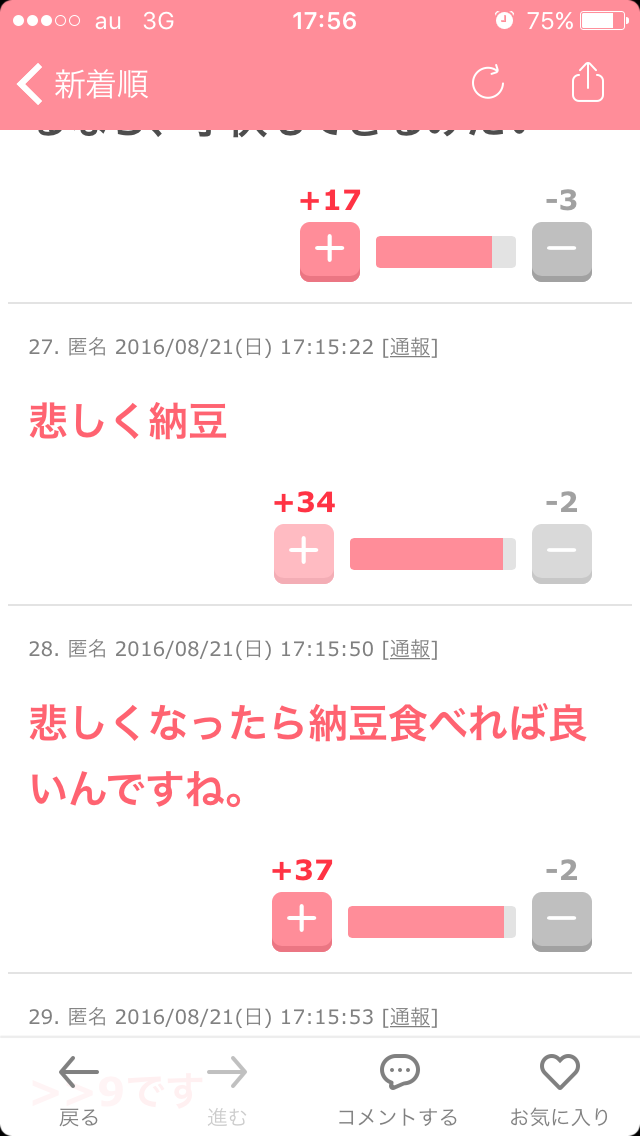This screenshot has width=640, height=1136.
Task: Report comment 29 via 通報 link
Action: (x=410, y=1017)
